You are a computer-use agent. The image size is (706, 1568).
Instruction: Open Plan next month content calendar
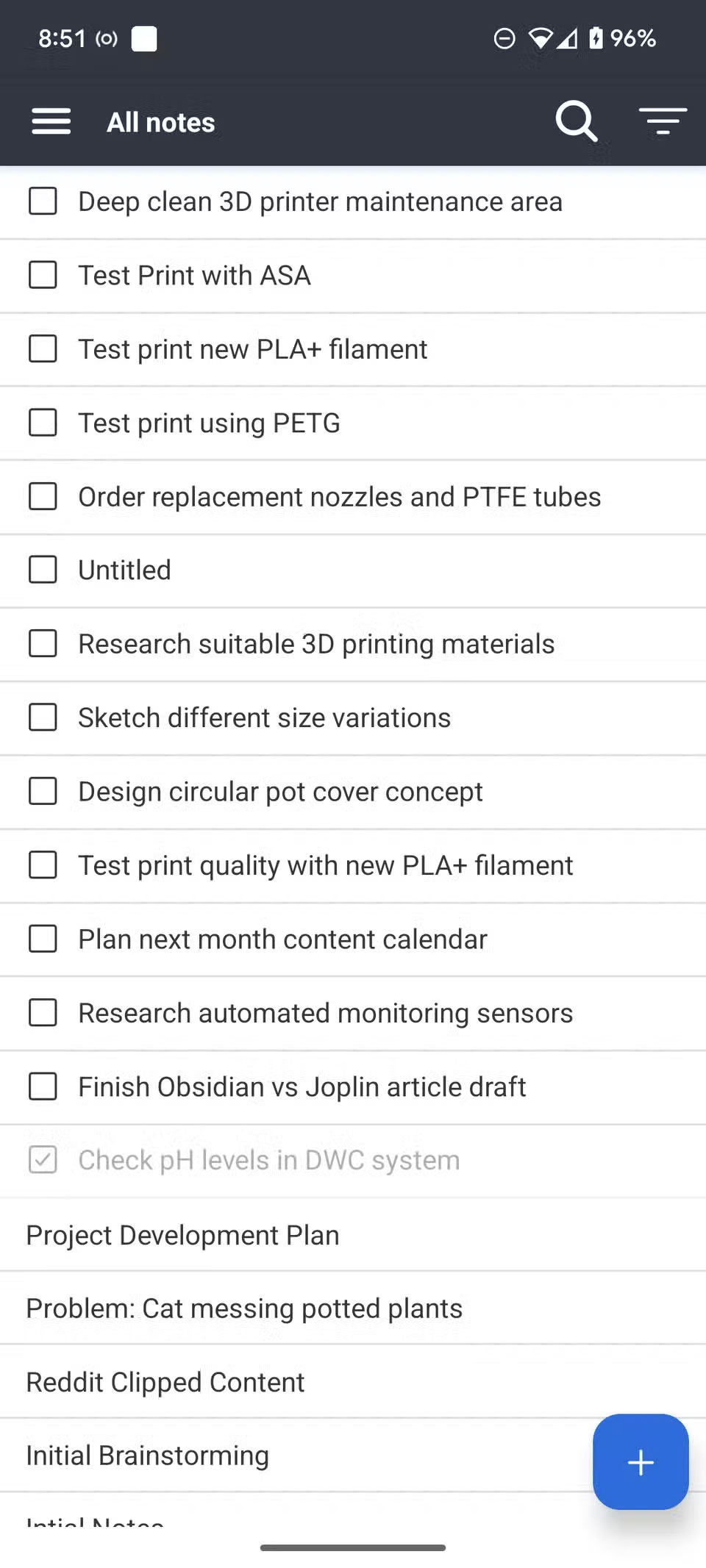tap(282, 939)
